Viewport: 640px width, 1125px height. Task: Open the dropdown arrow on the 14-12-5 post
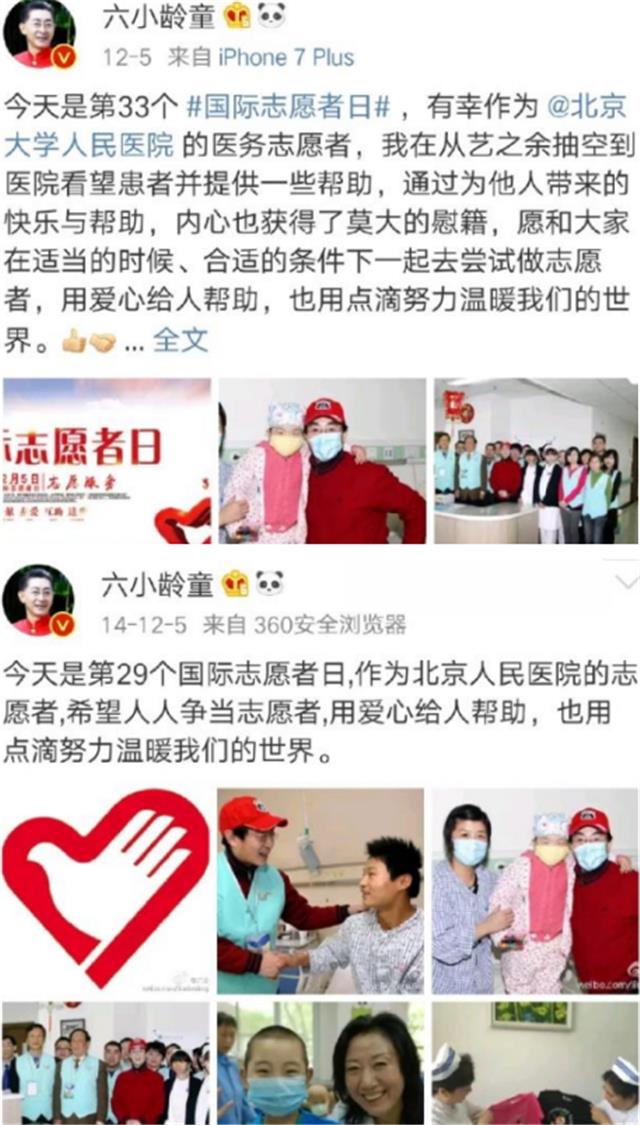626,580
